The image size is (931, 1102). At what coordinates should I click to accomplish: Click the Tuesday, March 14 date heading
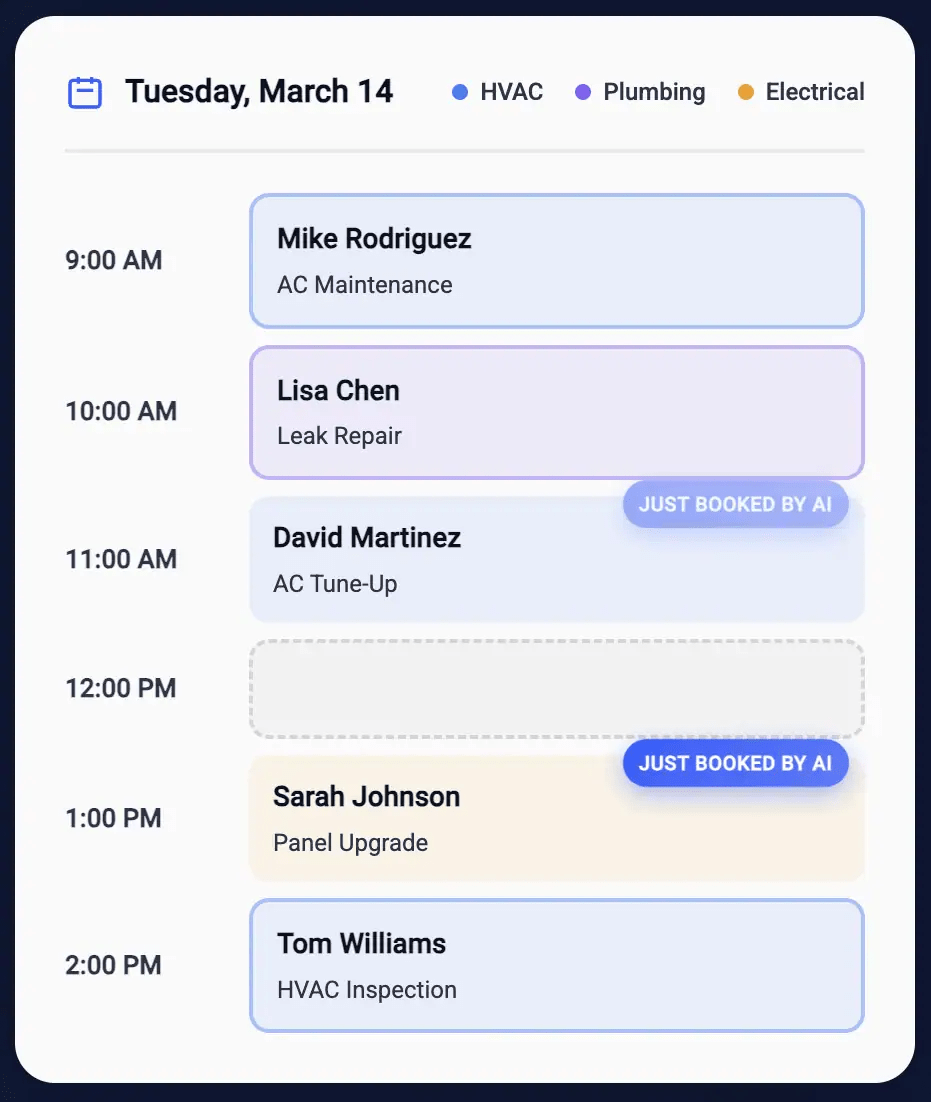pos(259,91)
